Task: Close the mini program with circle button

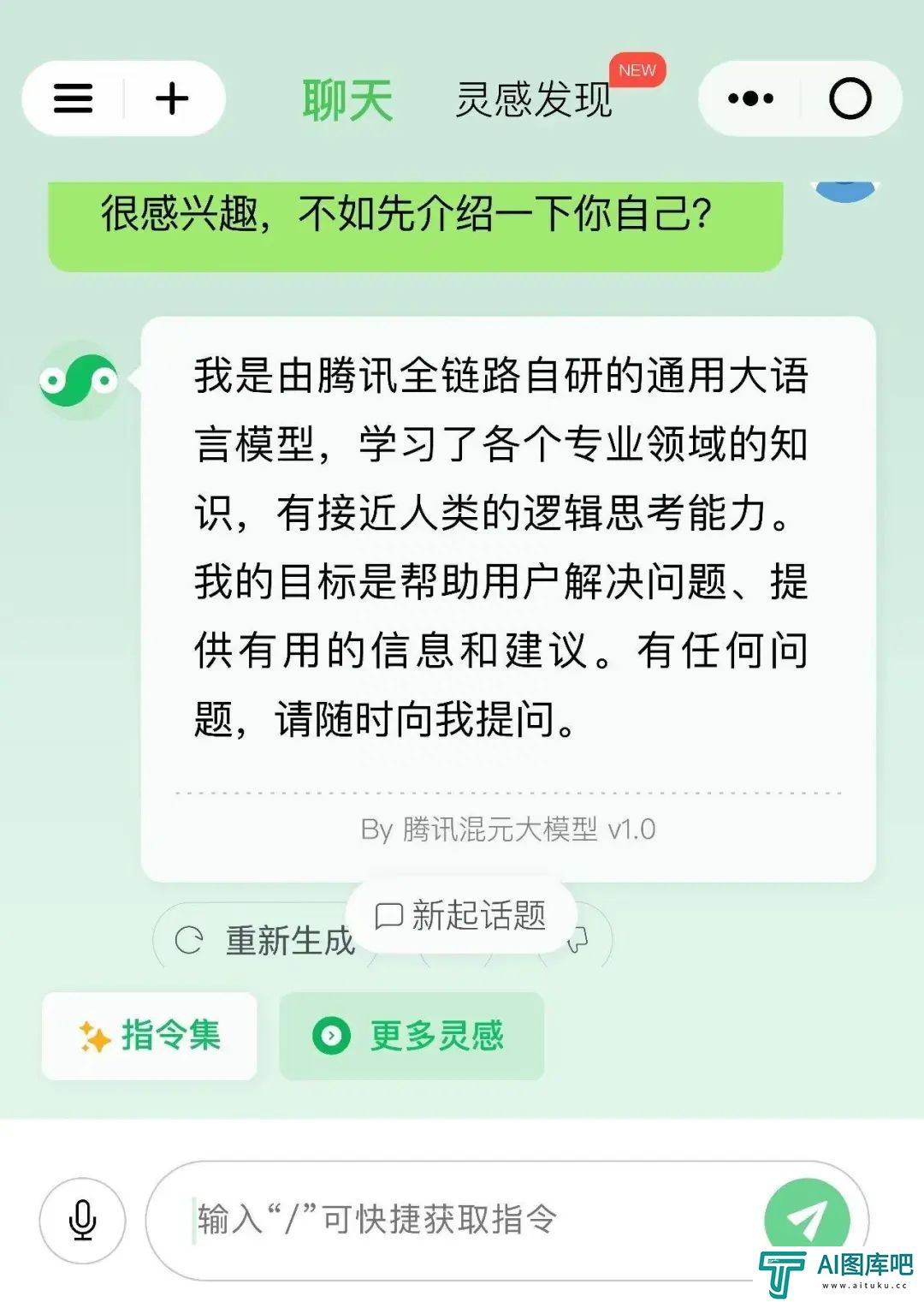Action: pyautogui.click(x=850, y=98)
